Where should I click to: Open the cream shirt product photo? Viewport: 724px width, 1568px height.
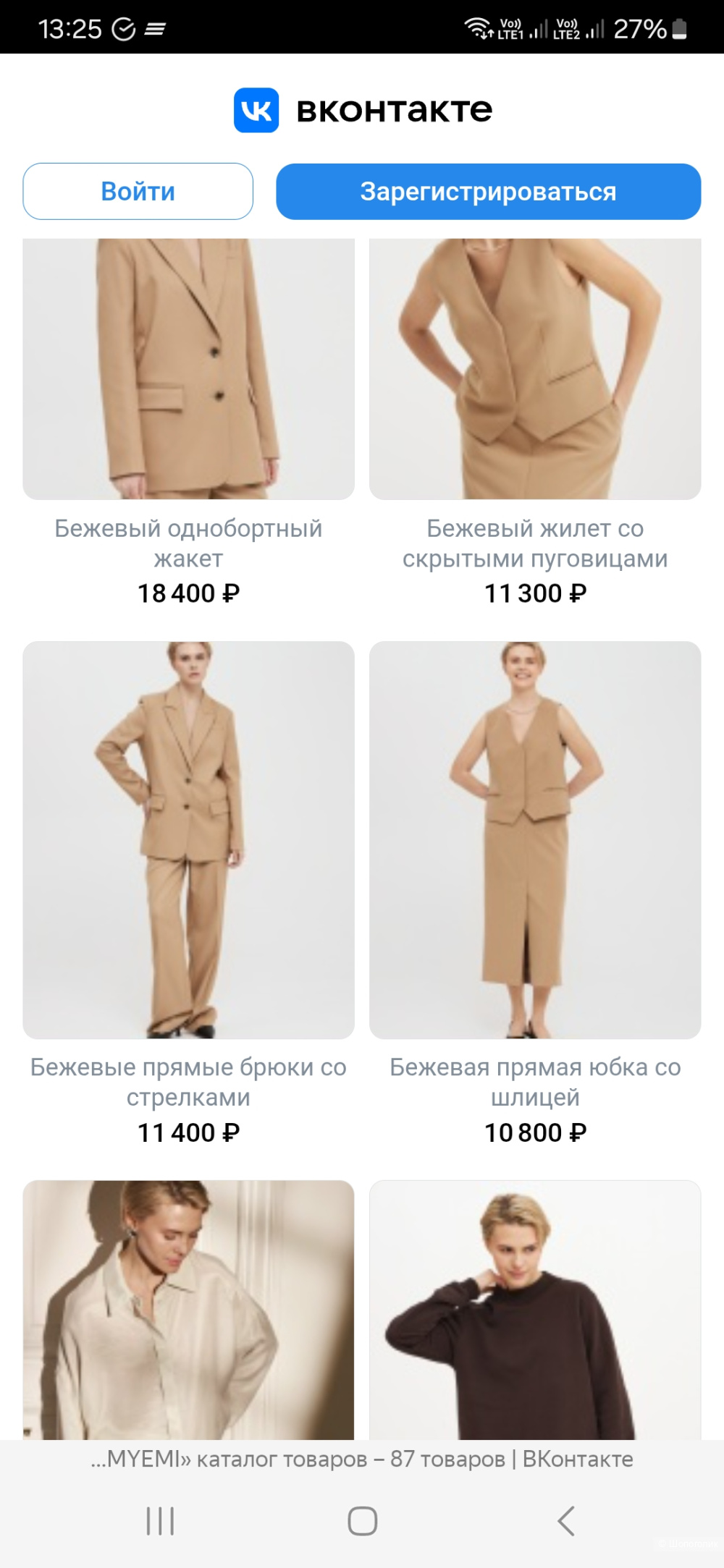188,1310
